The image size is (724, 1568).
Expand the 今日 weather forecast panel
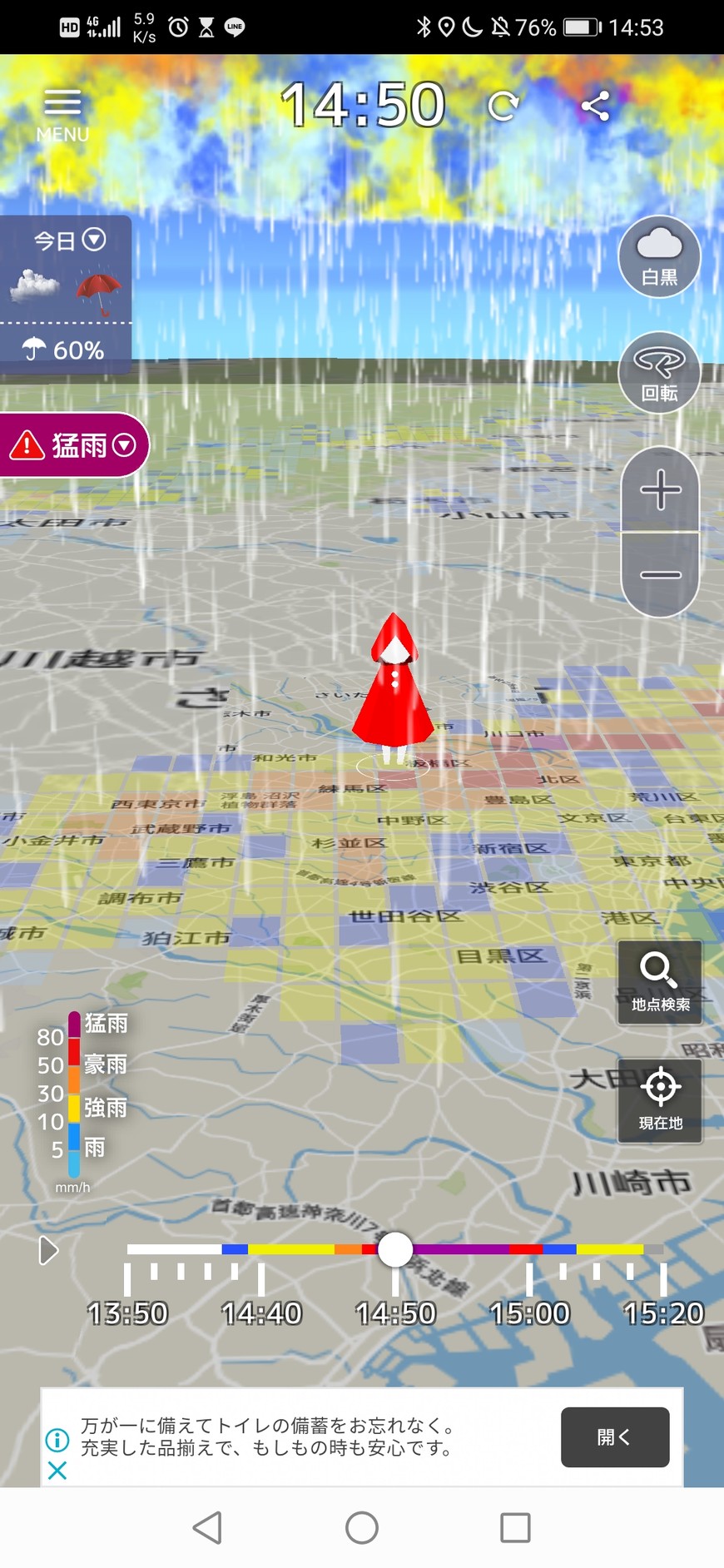click(69, 241)
